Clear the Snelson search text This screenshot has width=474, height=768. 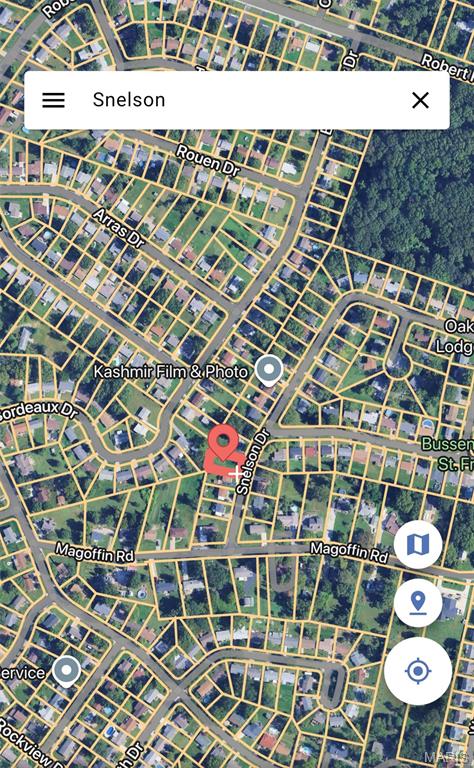click(420, 100)
